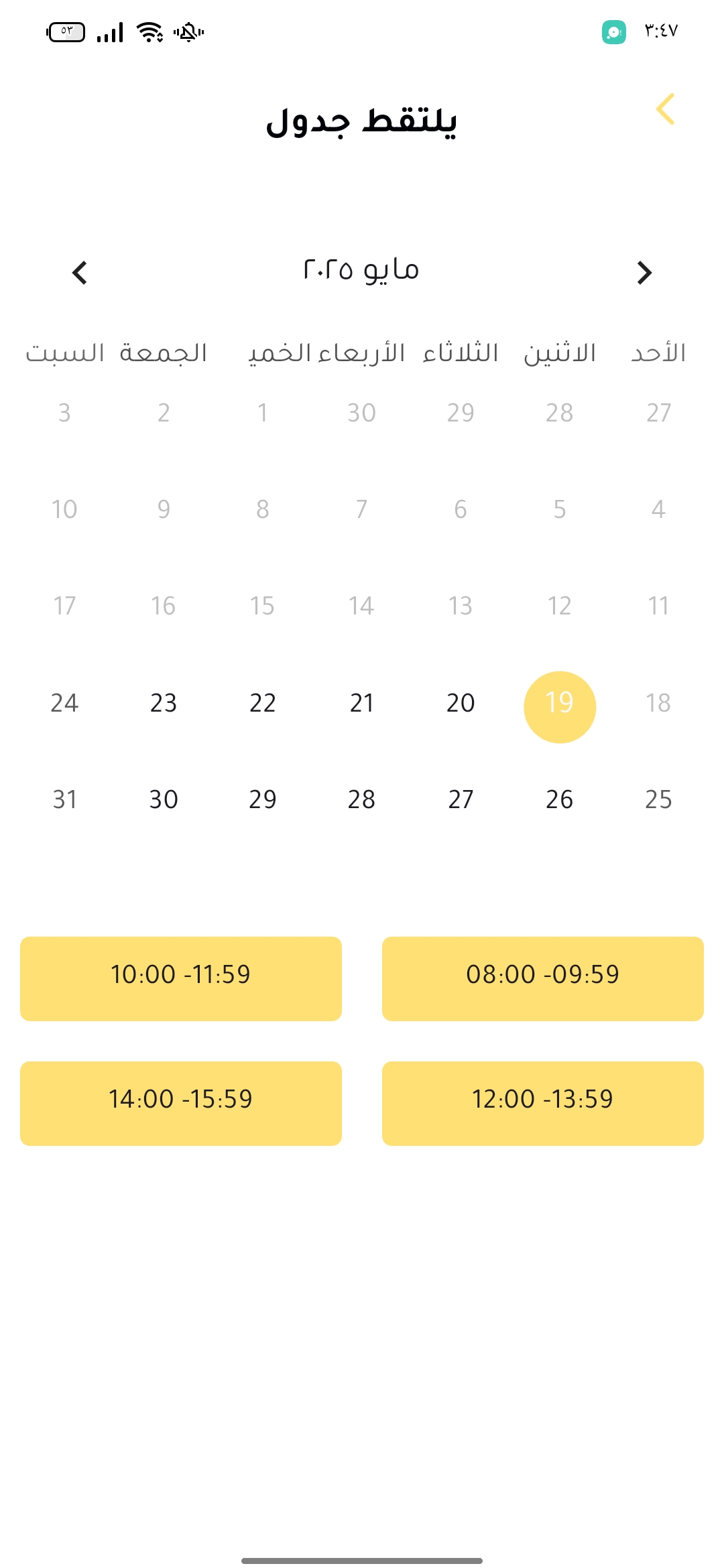Go back using the yellow arrow
The height and width of the screenshot is (1568, 724).
665,109
